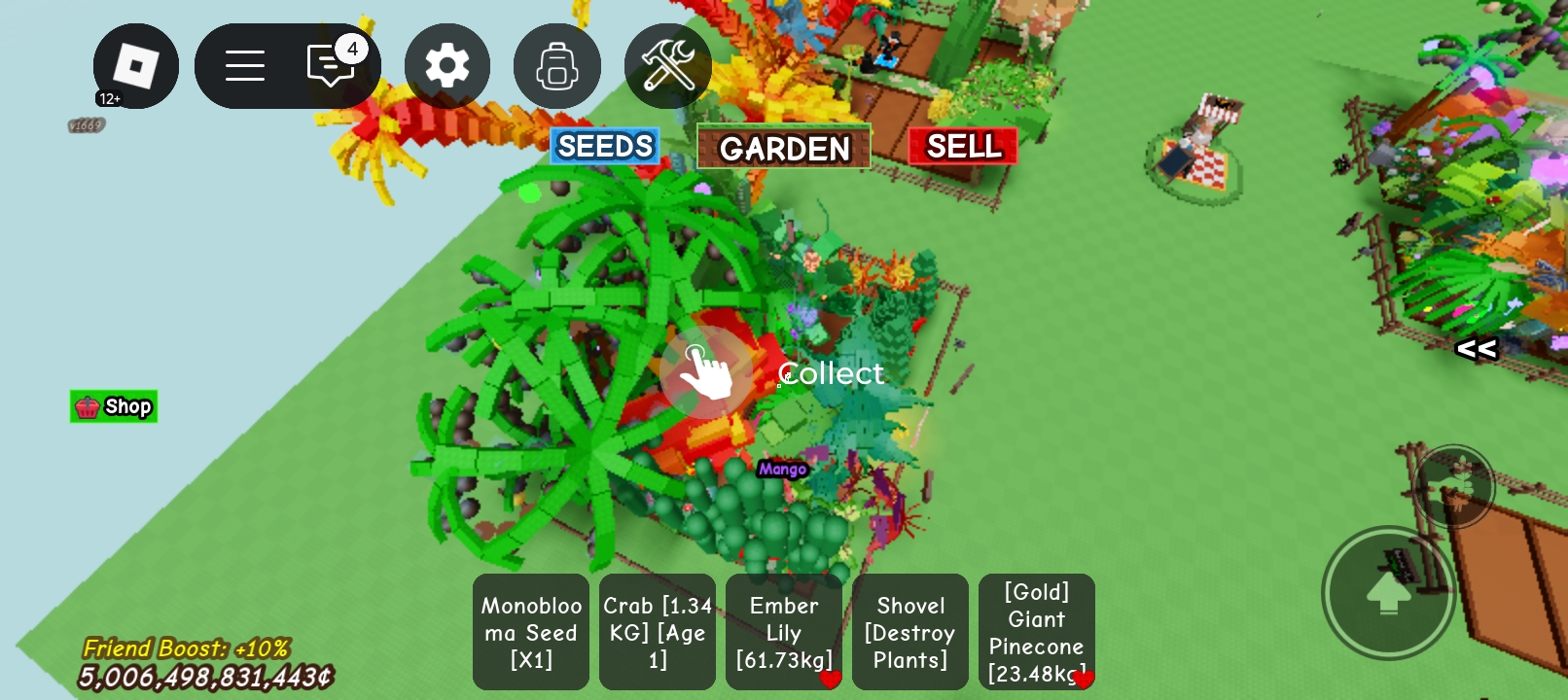This screenshot has height=700, width=1568.
Task: Select Ember Lily hotbar item
Action: click(x=784, y=632)
